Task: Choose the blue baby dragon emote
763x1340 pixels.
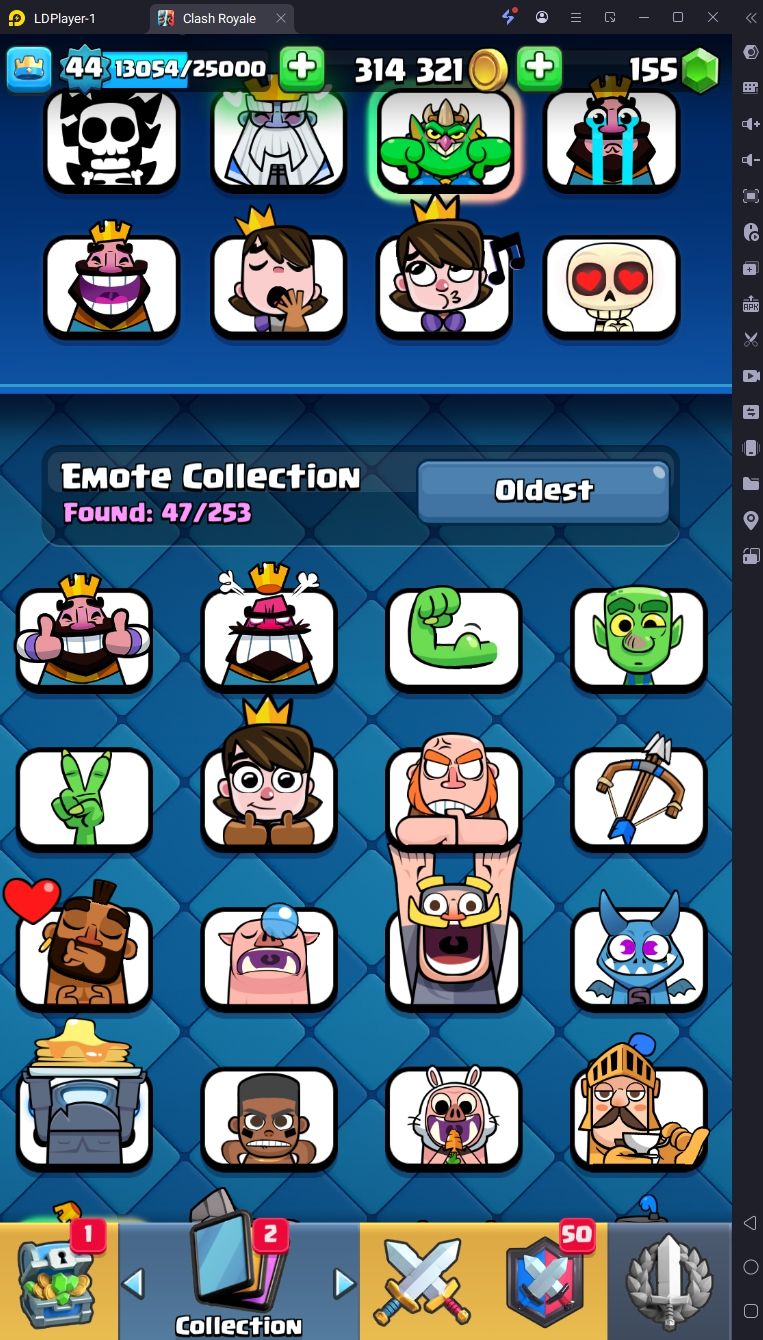Action: (638, 955)
